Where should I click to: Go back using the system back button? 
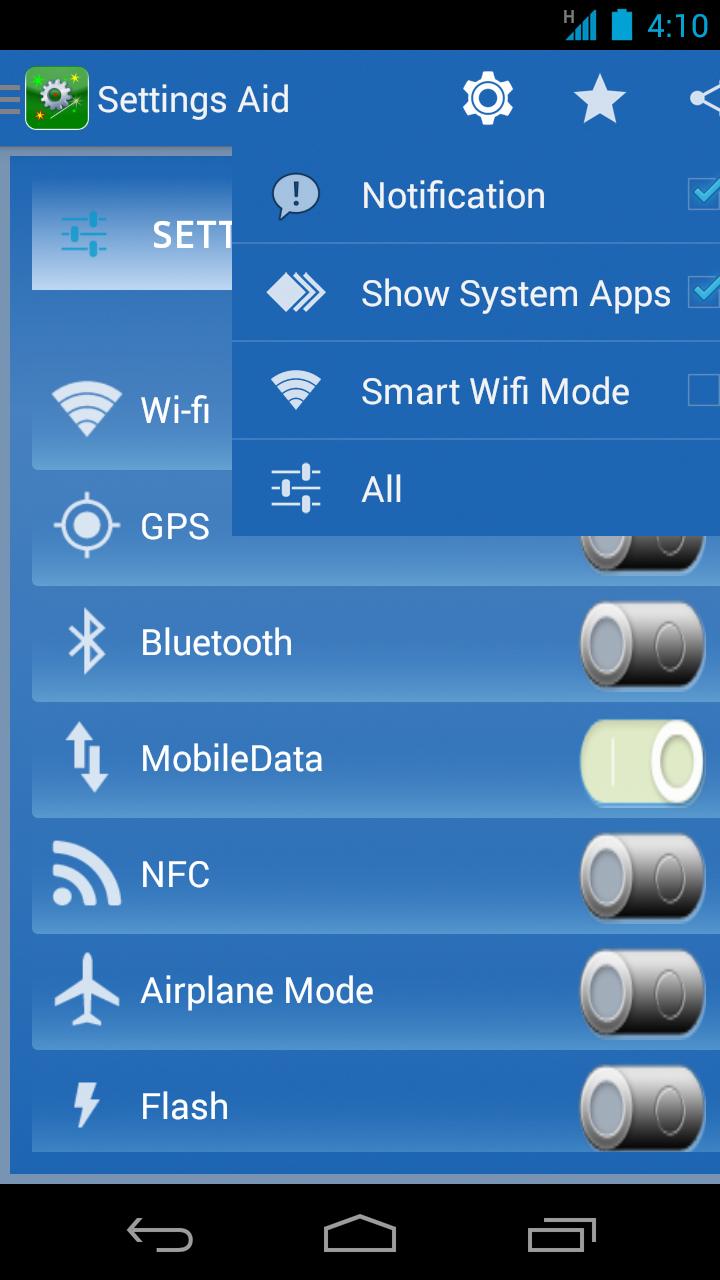[x=160, y=1234]
